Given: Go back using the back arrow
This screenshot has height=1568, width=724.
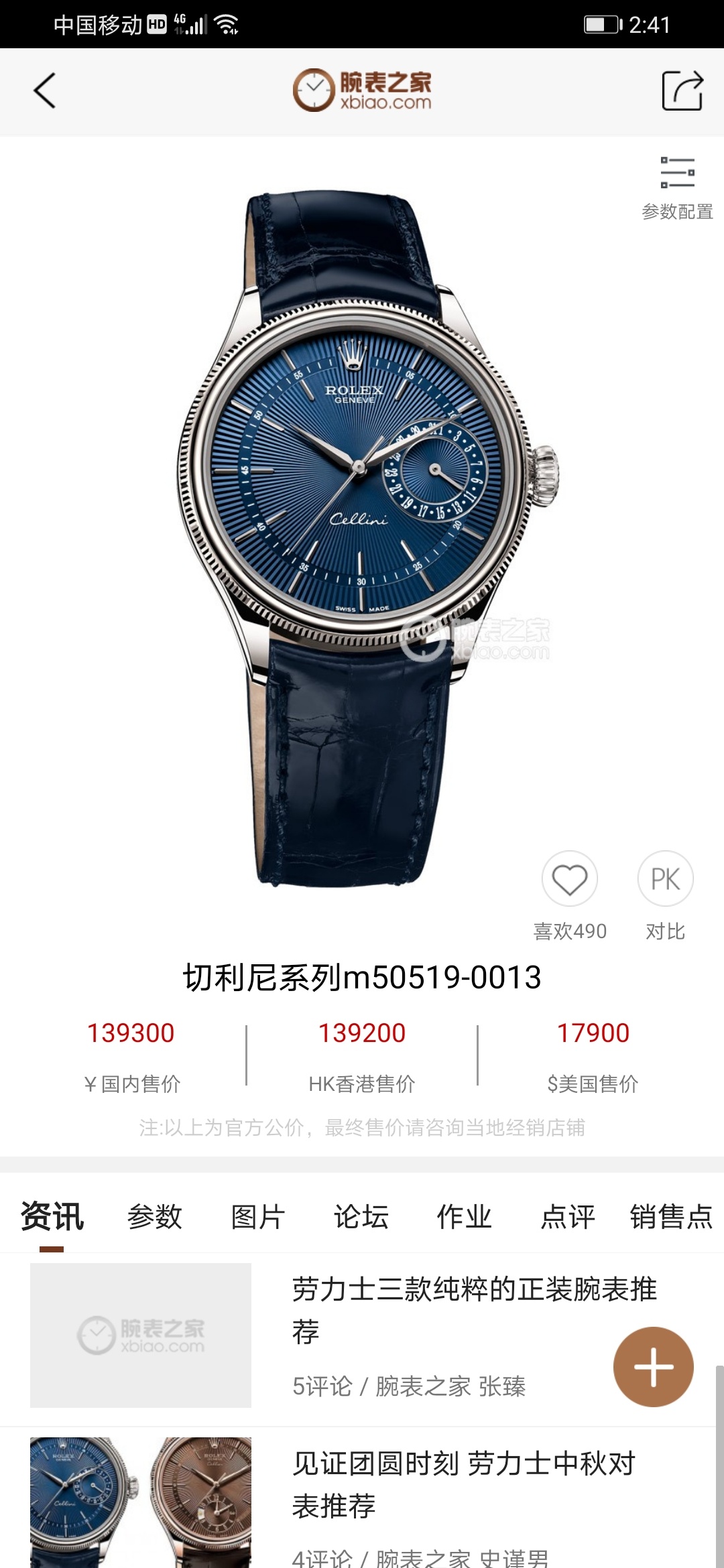Looking at the screenshot, I should click(44, 91).
